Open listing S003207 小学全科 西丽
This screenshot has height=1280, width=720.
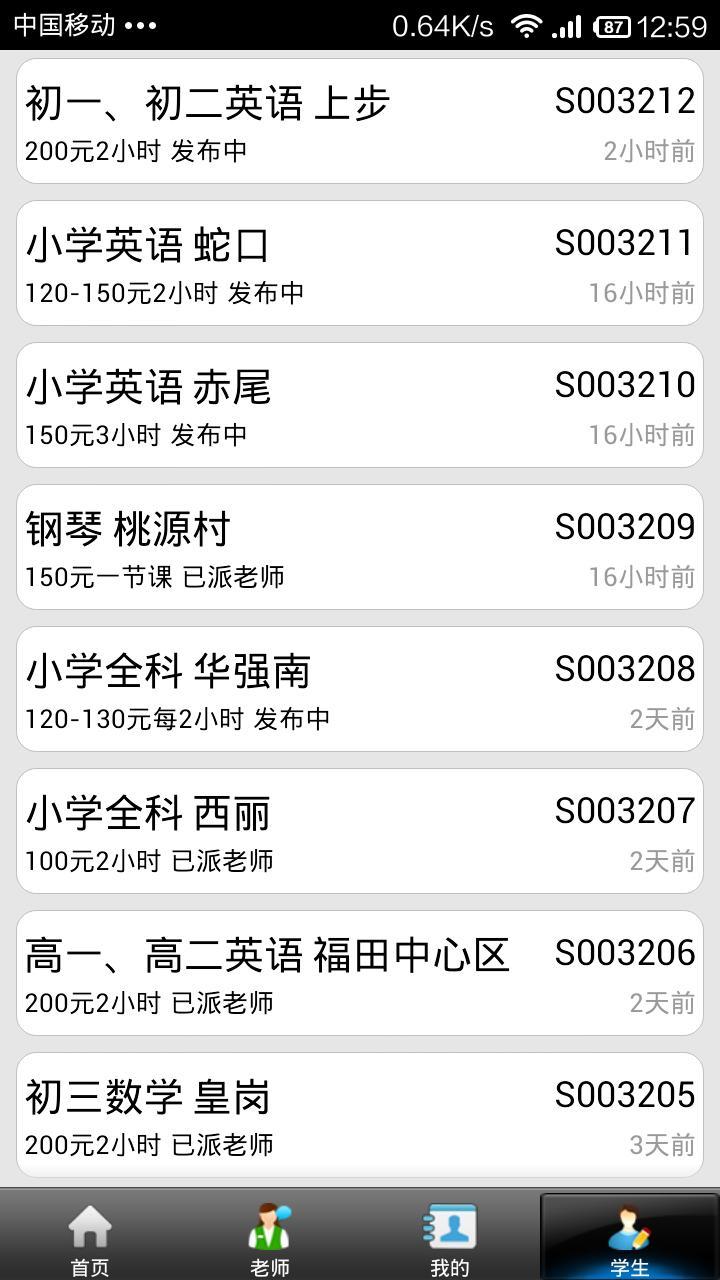(360, 831)
